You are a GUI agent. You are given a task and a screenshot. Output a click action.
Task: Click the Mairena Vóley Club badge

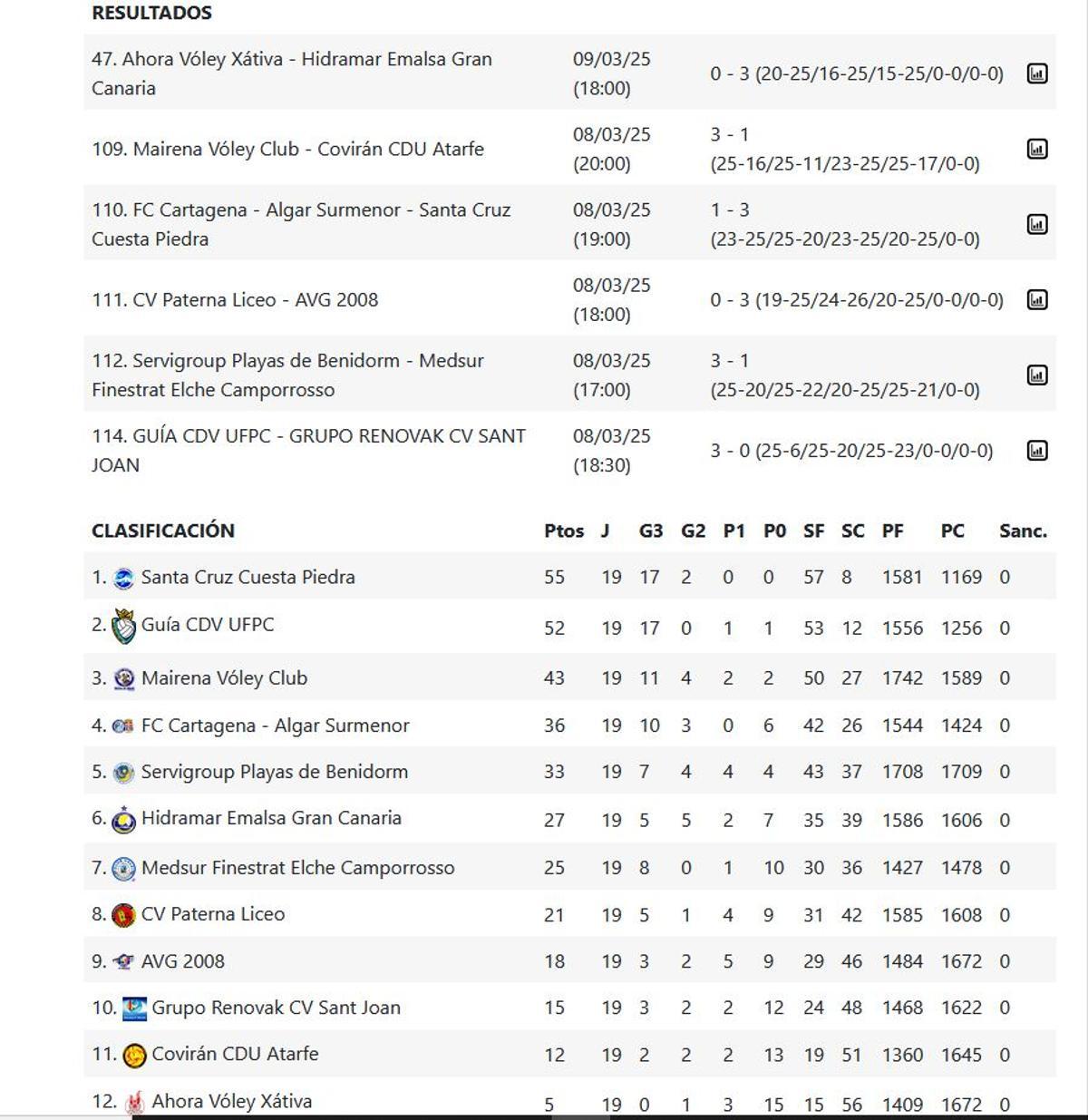coord(124,677)
